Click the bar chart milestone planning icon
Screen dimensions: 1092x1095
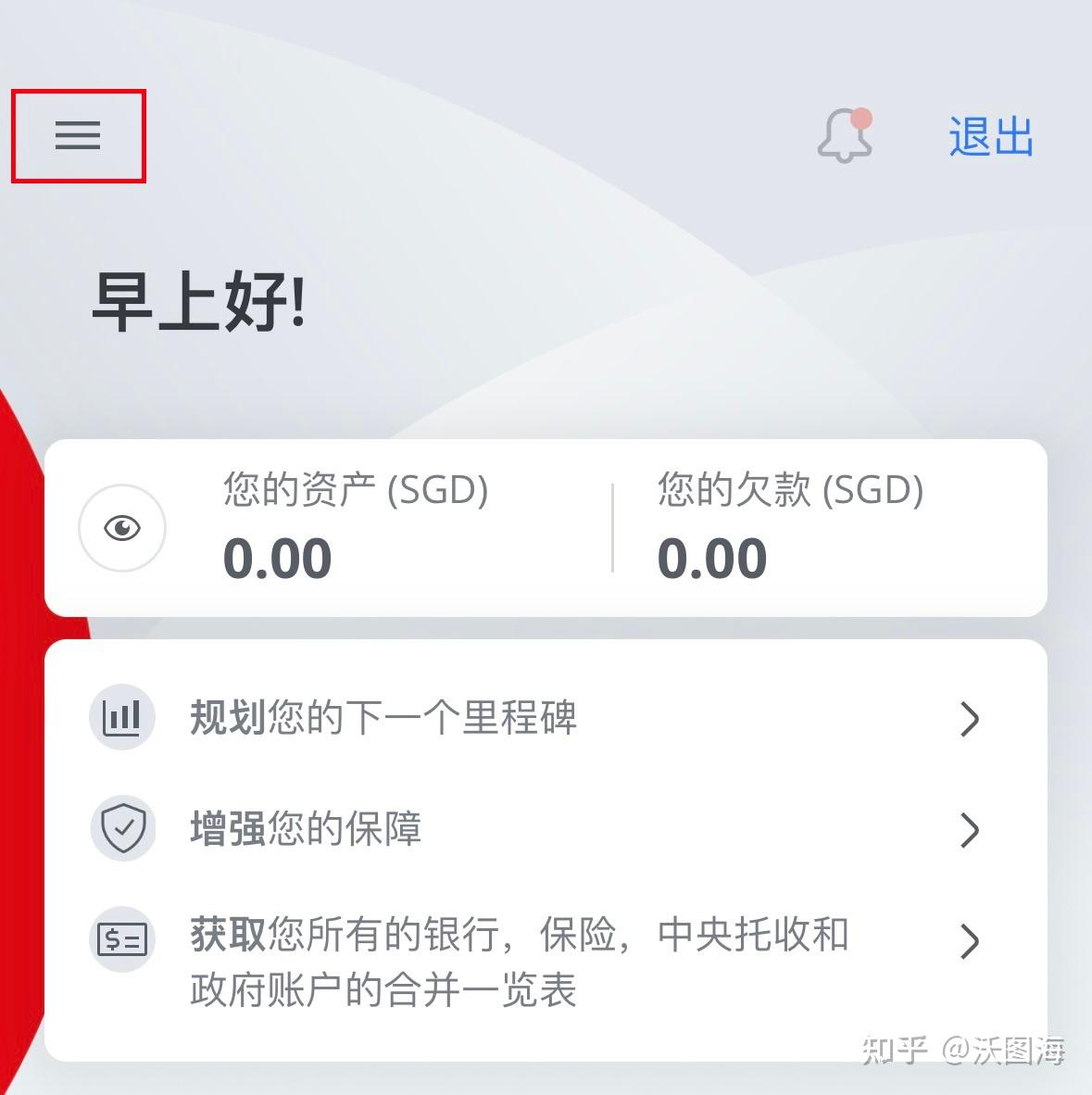point(122,716)
